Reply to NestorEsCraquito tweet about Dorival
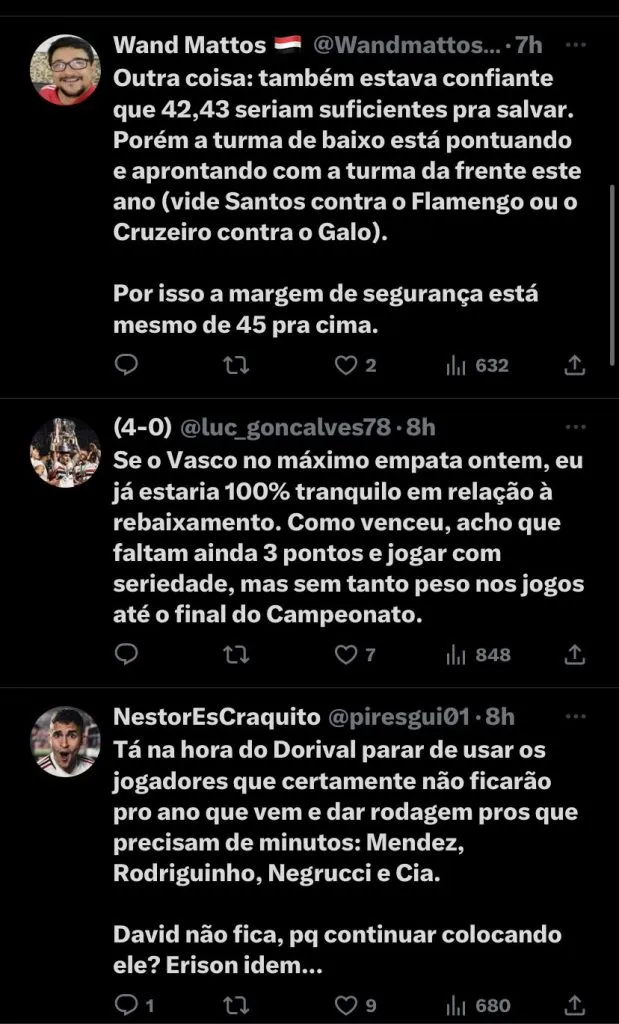Screen dimensions: 619x1024 126,1005
